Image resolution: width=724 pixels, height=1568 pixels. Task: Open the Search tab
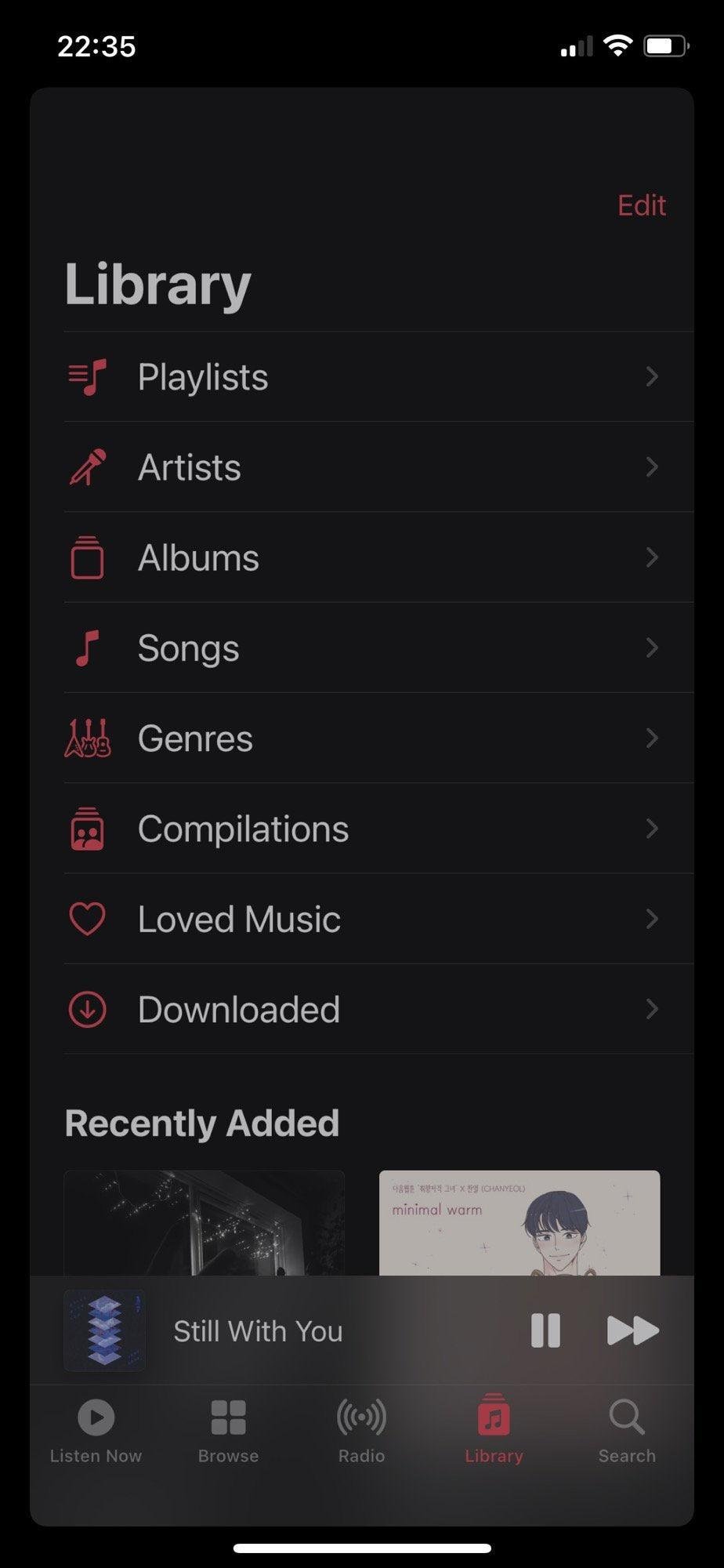point(626,1431)
